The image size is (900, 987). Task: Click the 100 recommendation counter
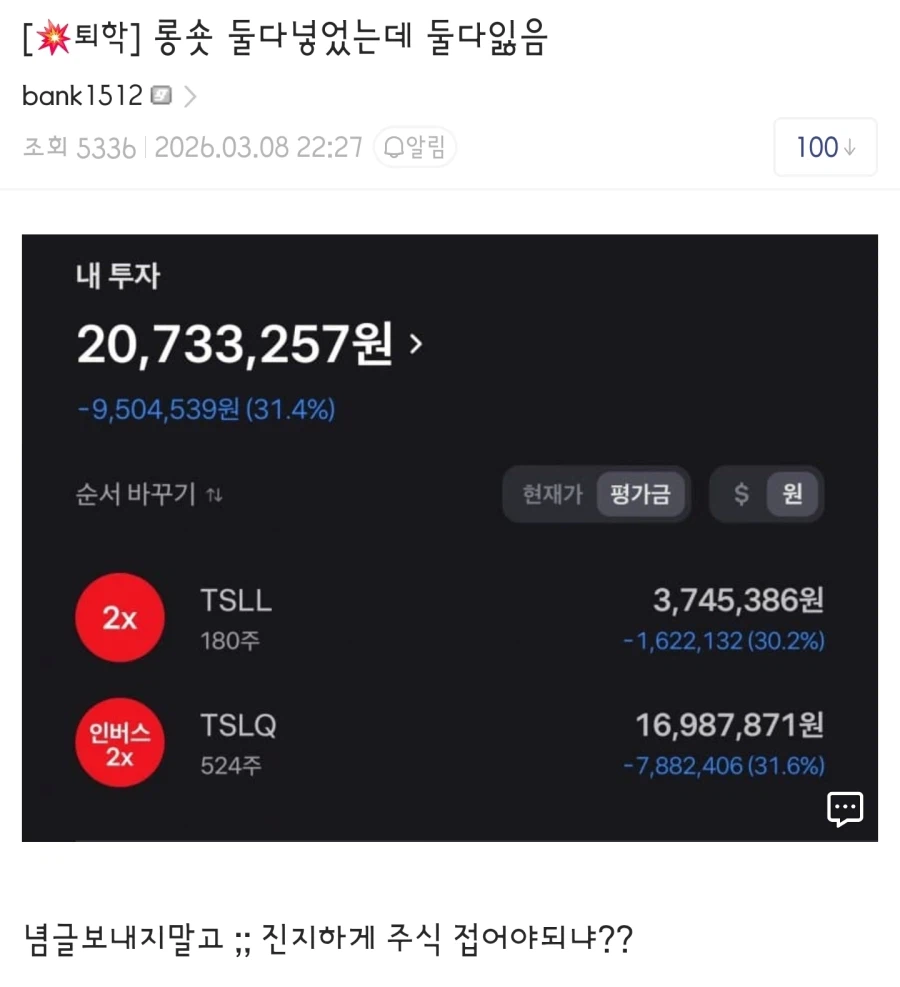pos(824,148)
